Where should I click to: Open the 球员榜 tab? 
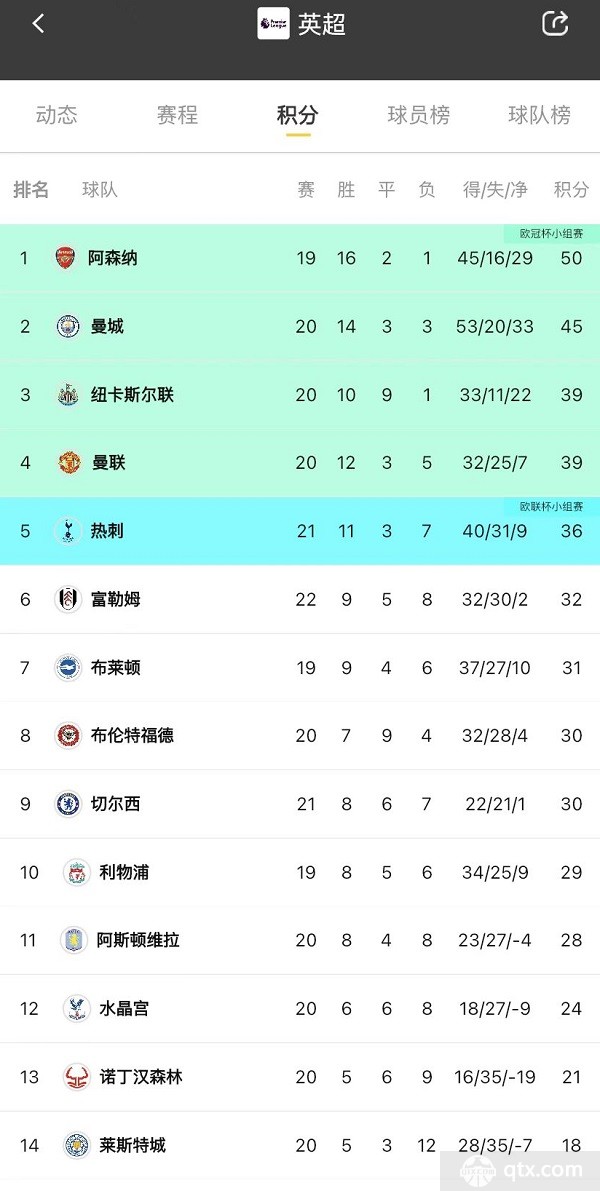point(418,115)
